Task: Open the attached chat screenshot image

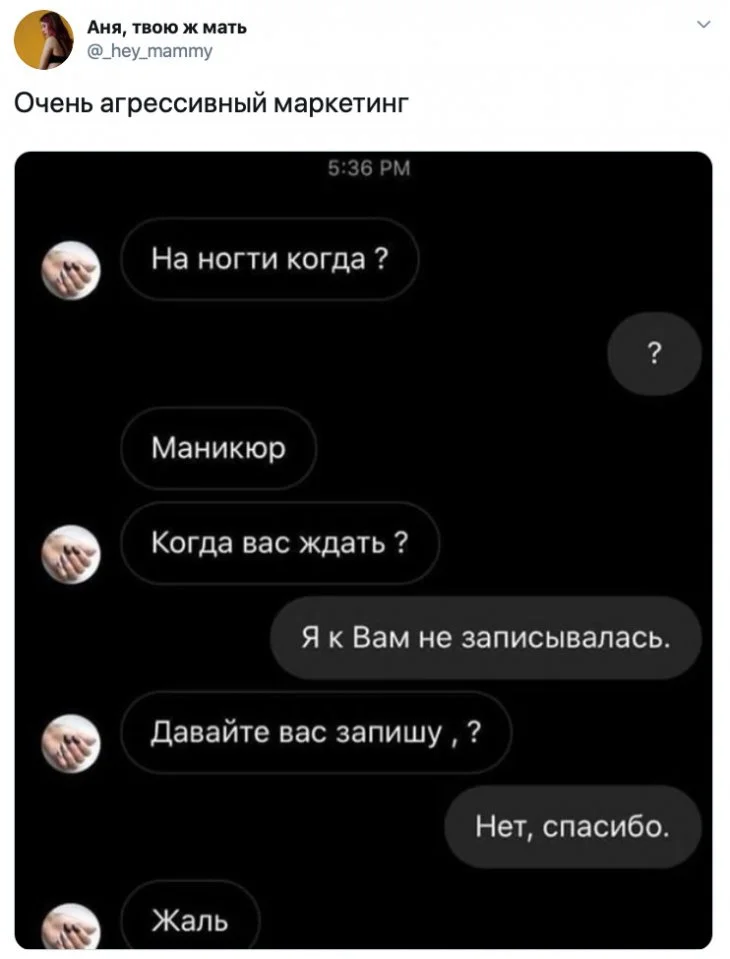Action: coord(364,550)
